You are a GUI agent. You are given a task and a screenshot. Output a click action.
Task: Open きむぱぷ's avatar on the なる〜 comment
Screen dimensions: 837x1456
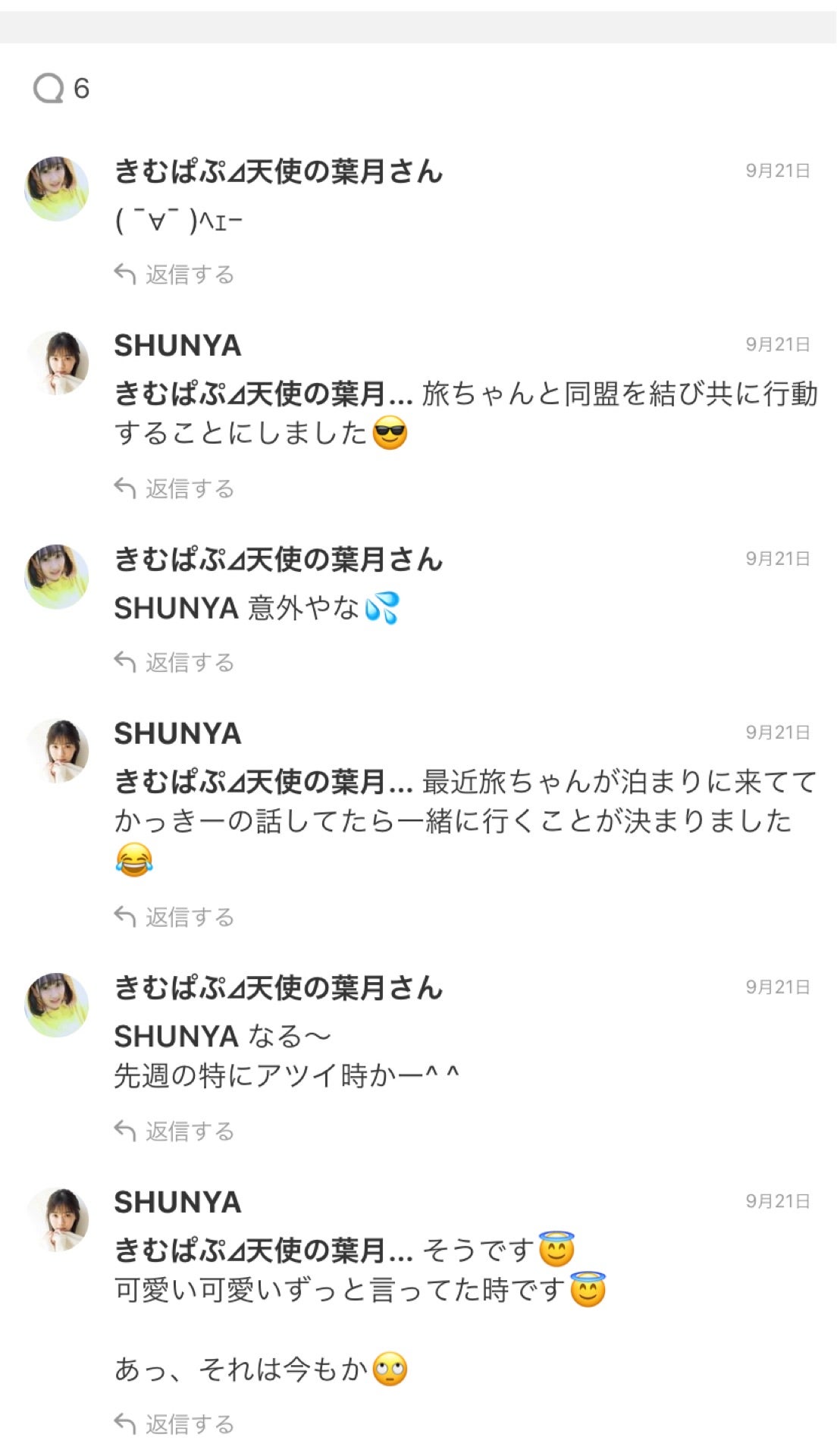[x=57, y=1005]
